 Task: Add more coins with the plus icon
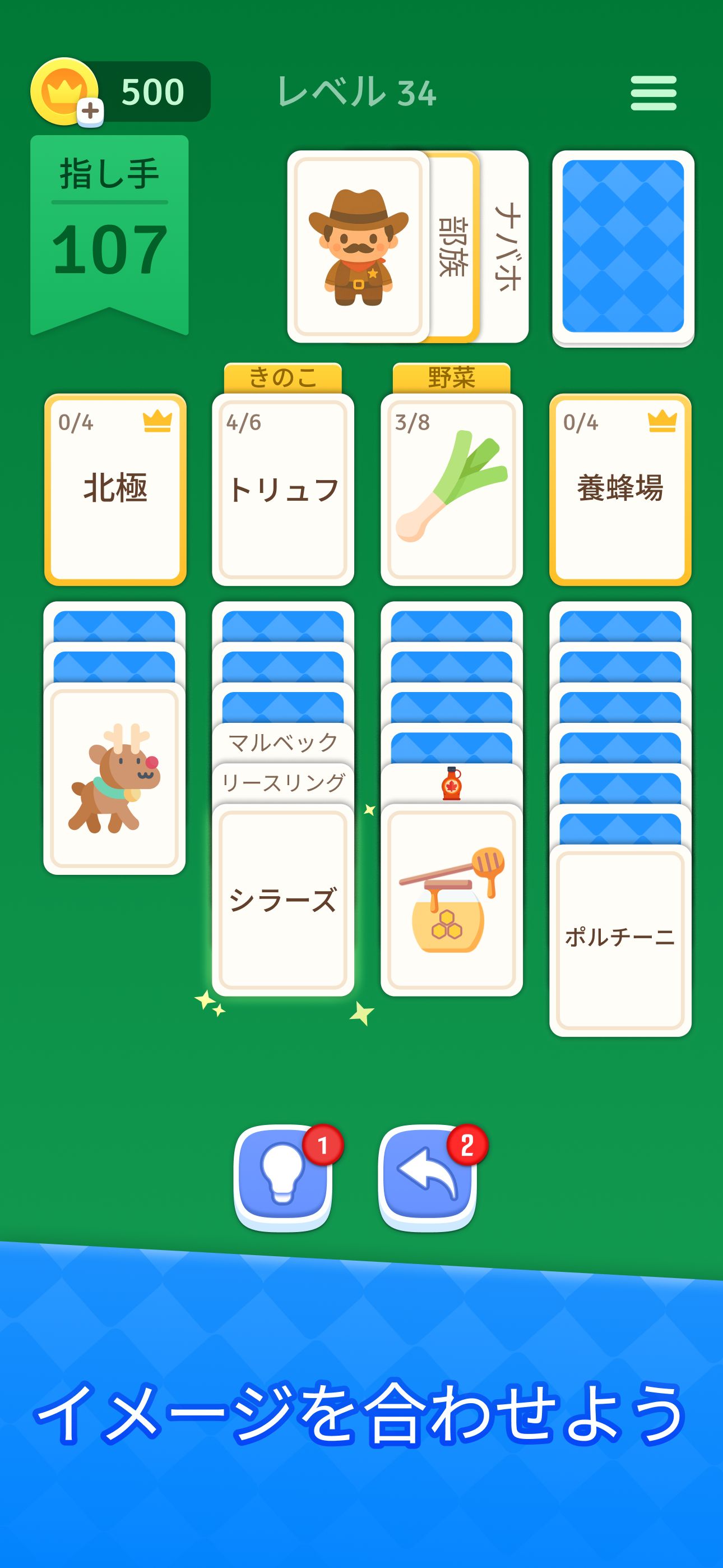pyautogui.click(x=91, y=112)
